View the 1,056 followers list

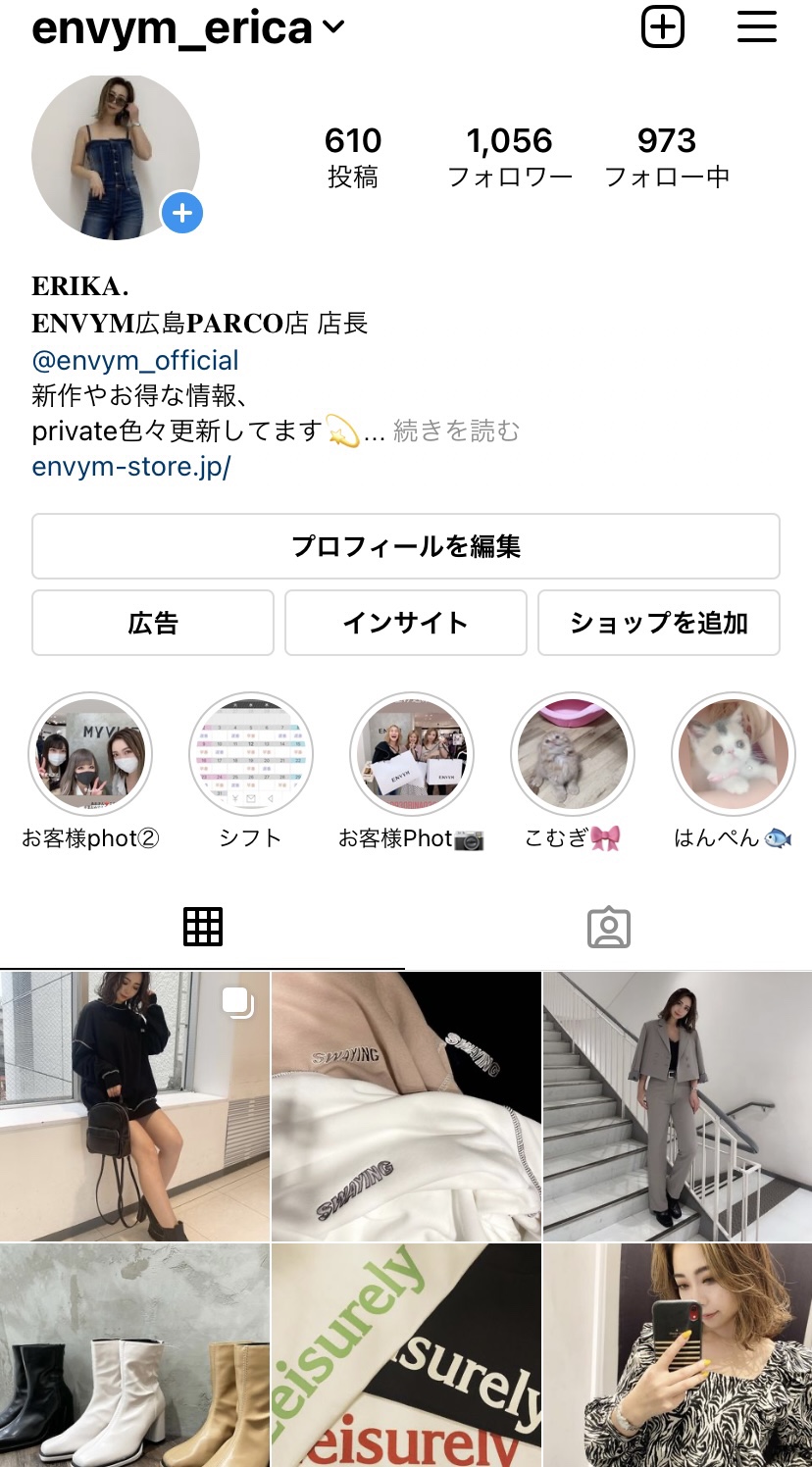click(509, 156)
